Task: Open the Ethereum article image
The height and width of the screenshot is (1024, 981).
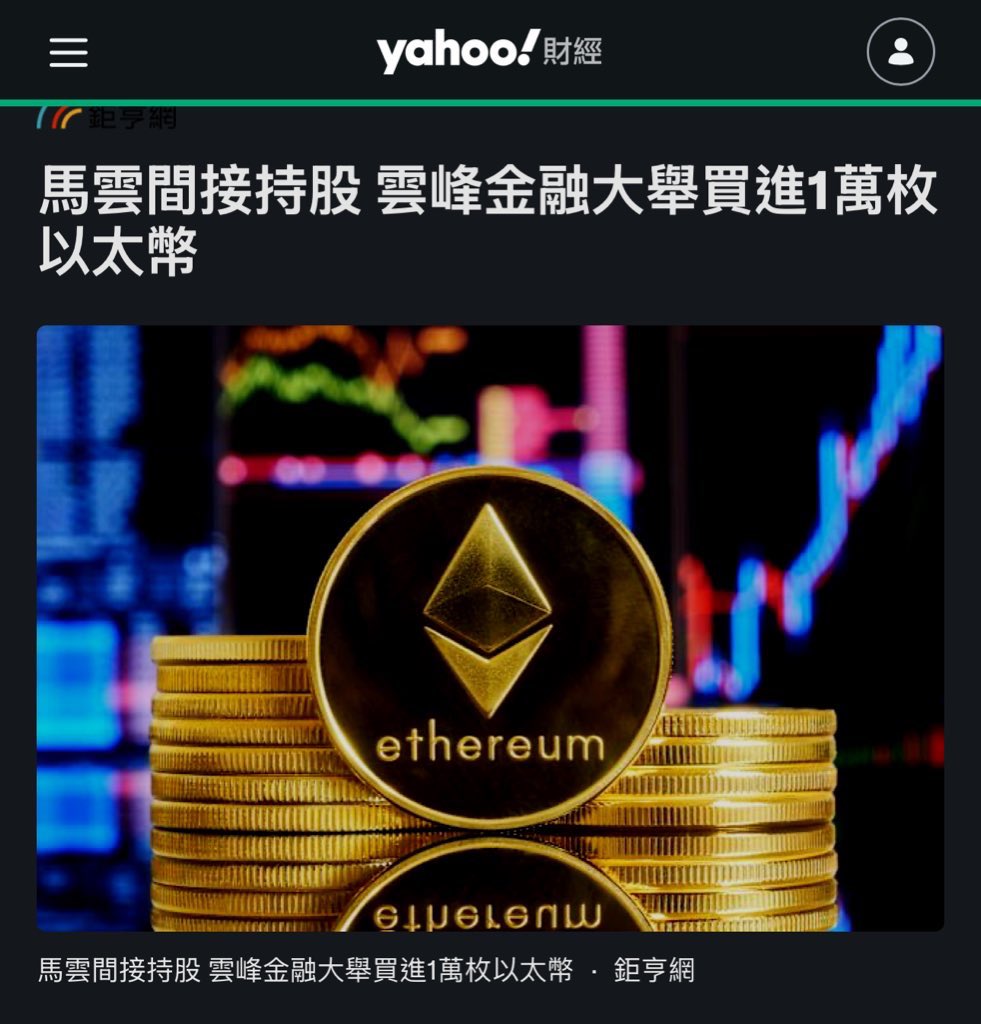Action: 490,628
